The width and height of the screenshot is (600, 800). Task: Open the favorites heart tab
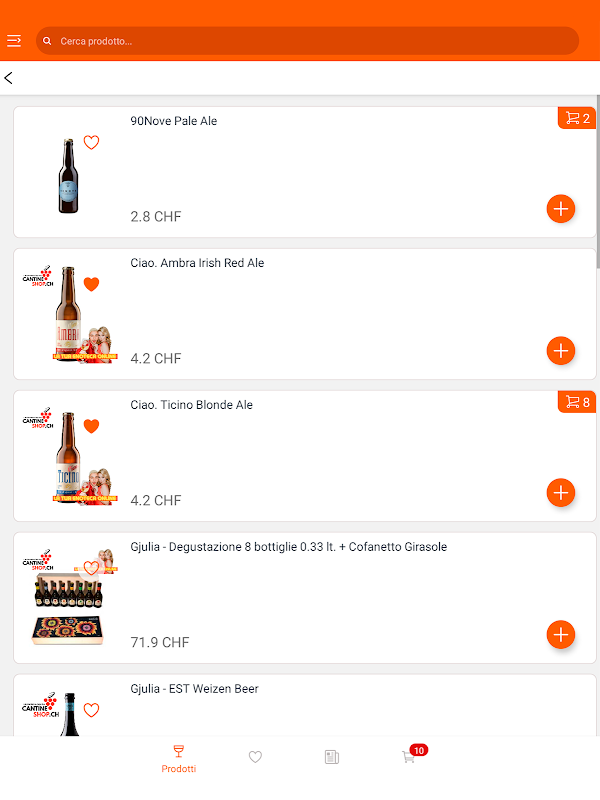[255, 757]
